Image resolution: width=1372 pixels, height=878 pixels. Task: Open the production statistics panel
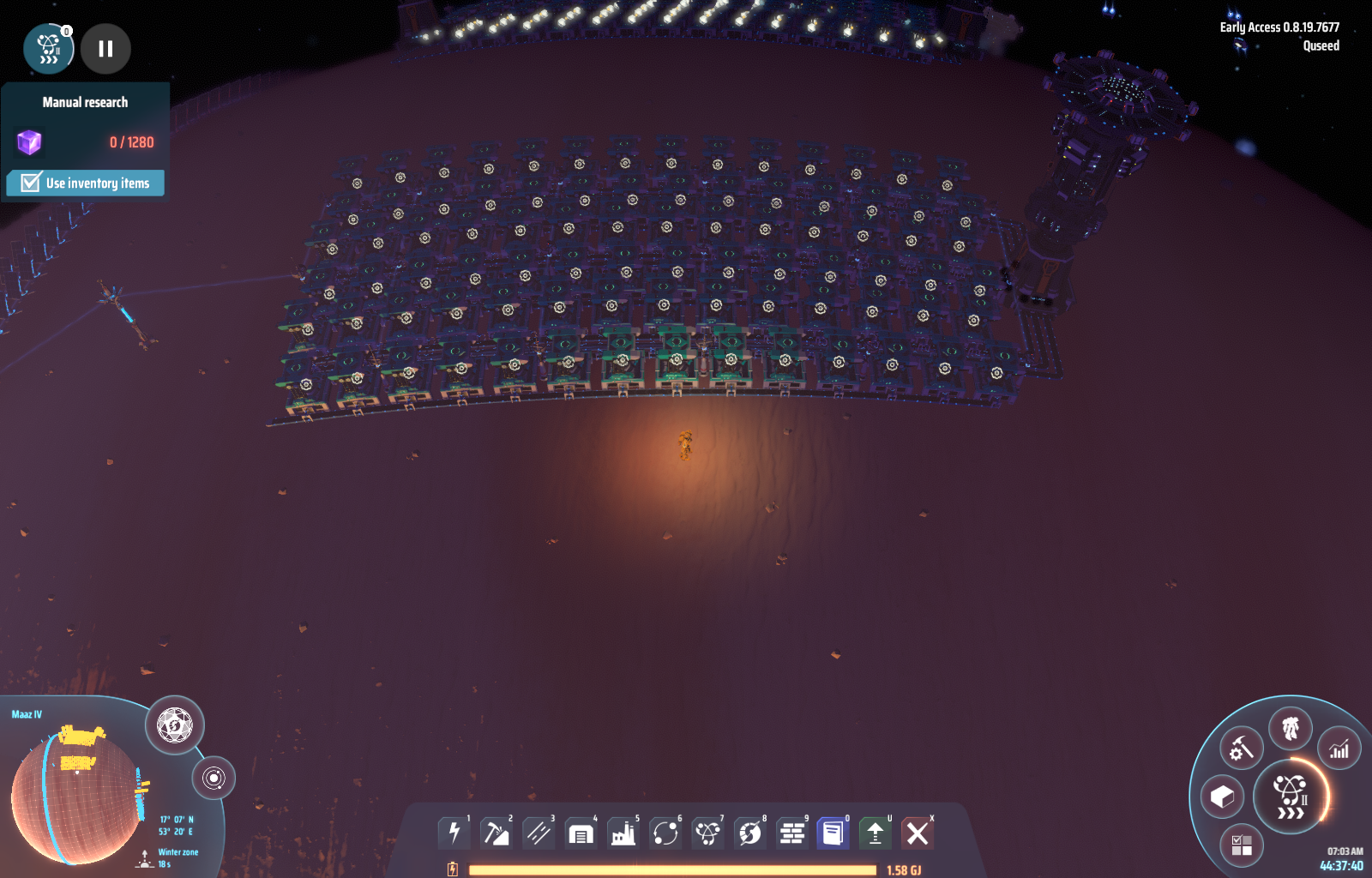click(1339, 749)
